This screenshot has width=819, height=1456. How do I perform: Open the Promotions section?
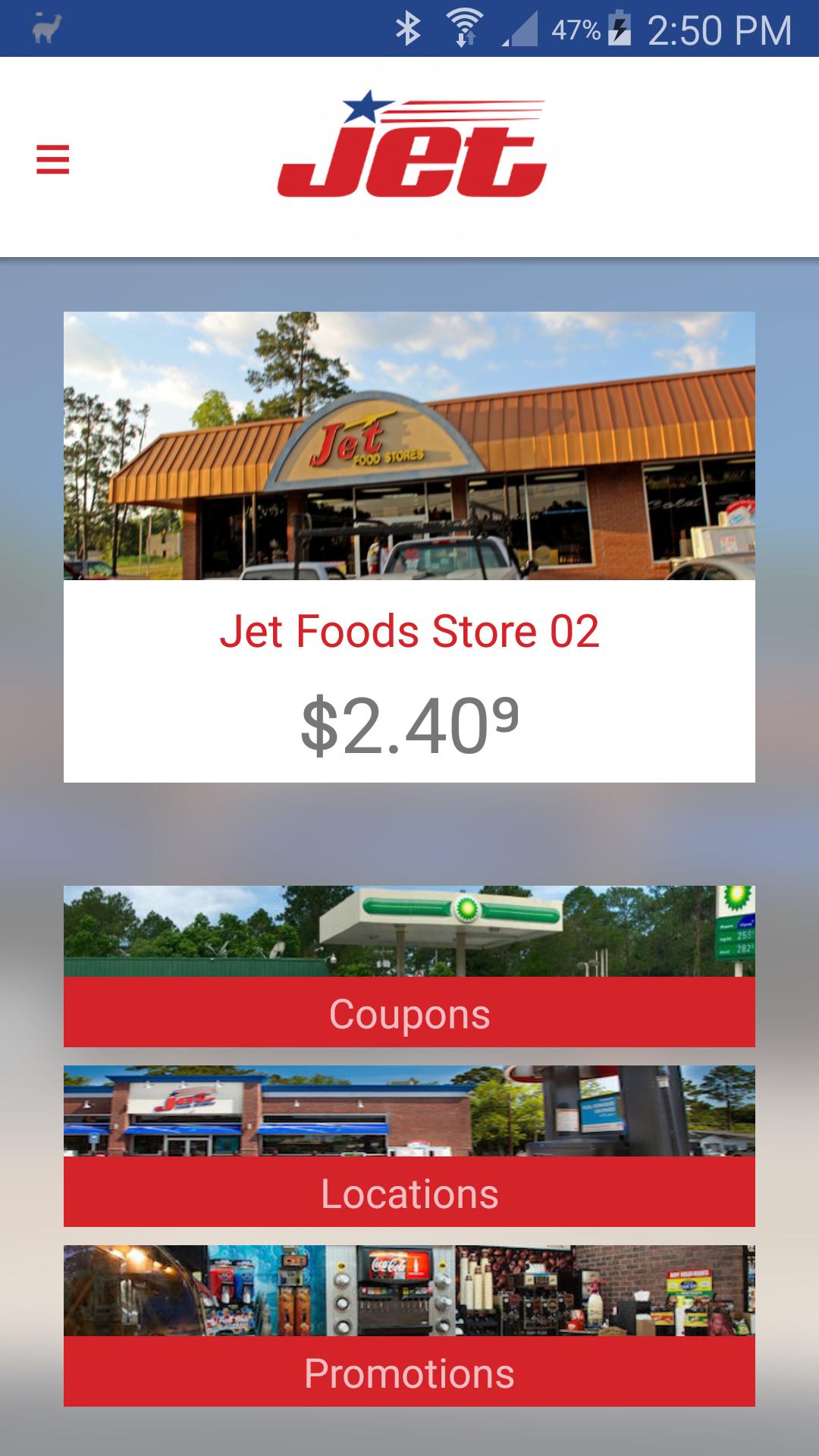(409, 1326)
